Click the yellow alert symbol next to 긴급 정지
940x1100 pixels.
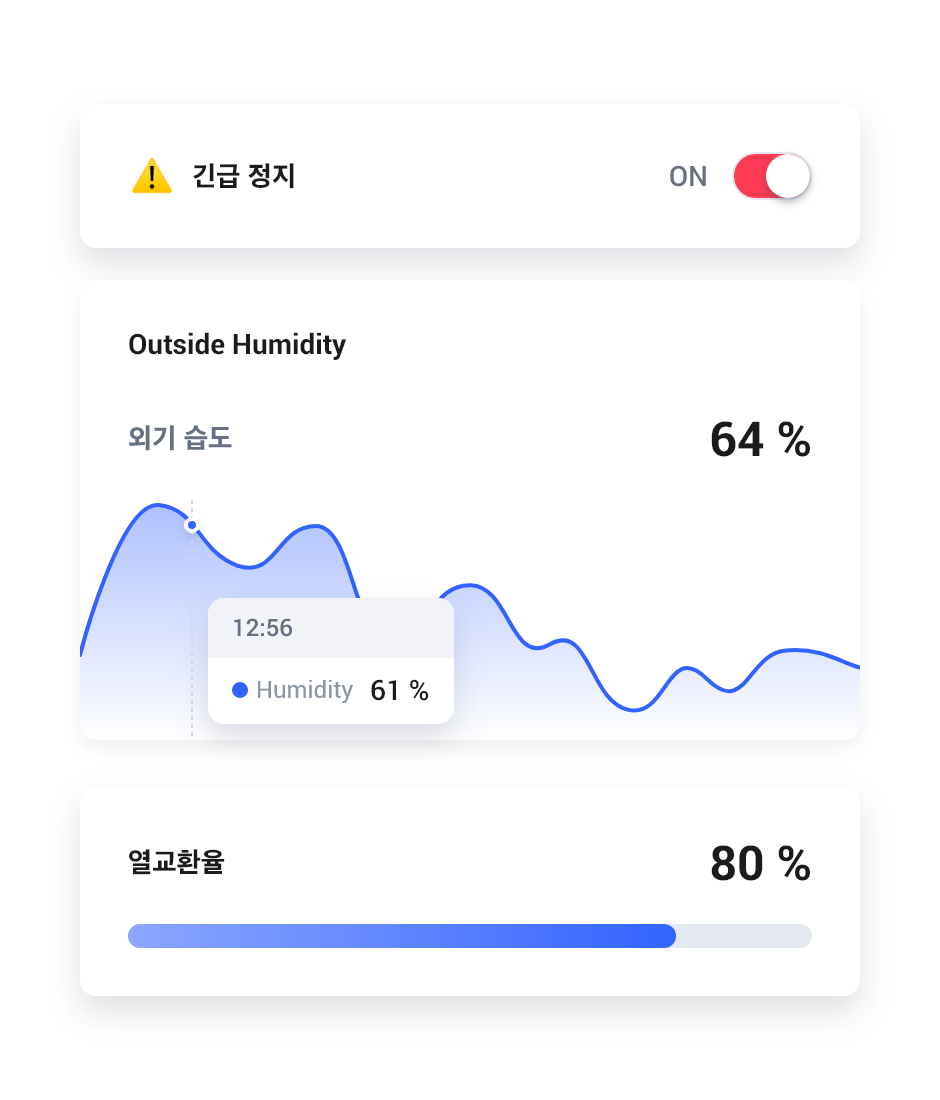point(150,176)
